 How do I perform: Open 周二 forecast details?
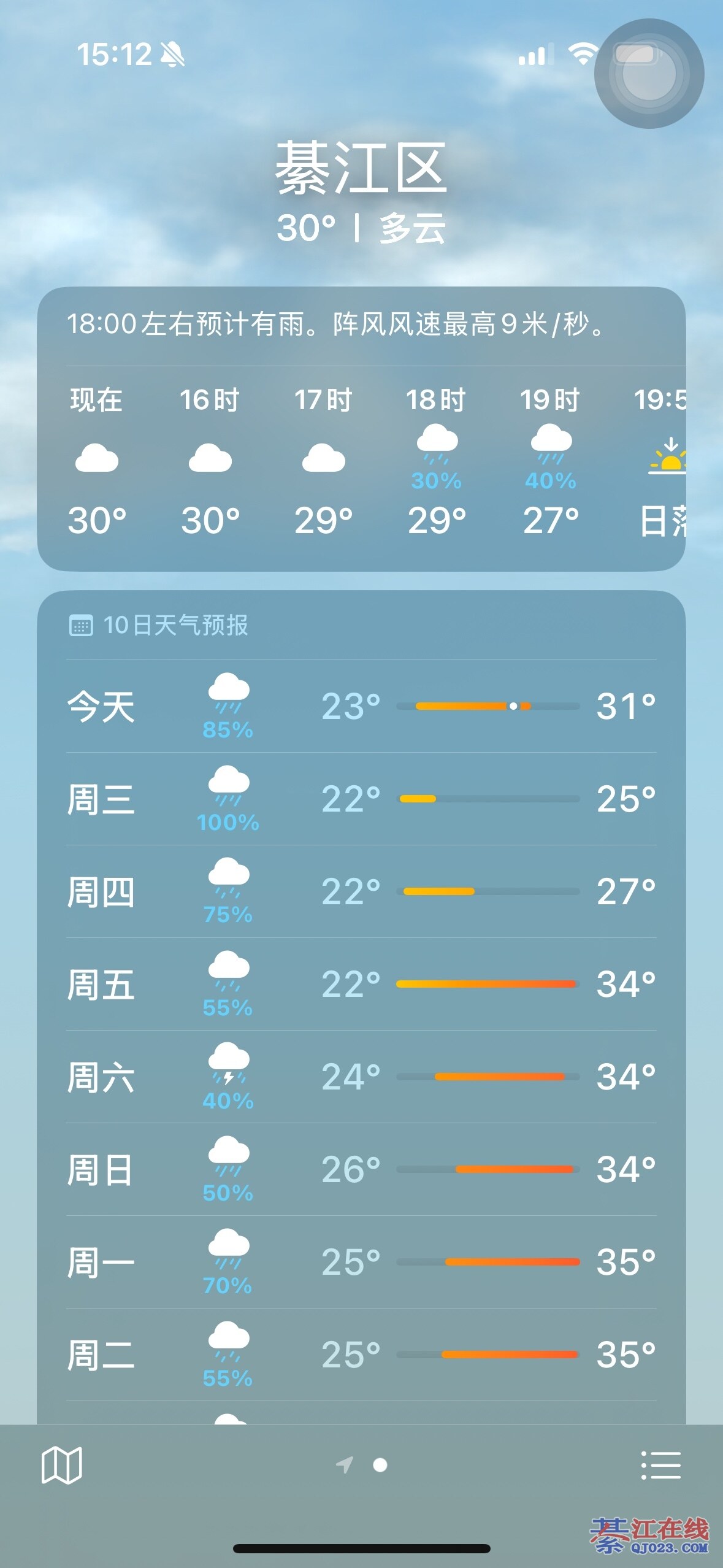coord(361,1355)
